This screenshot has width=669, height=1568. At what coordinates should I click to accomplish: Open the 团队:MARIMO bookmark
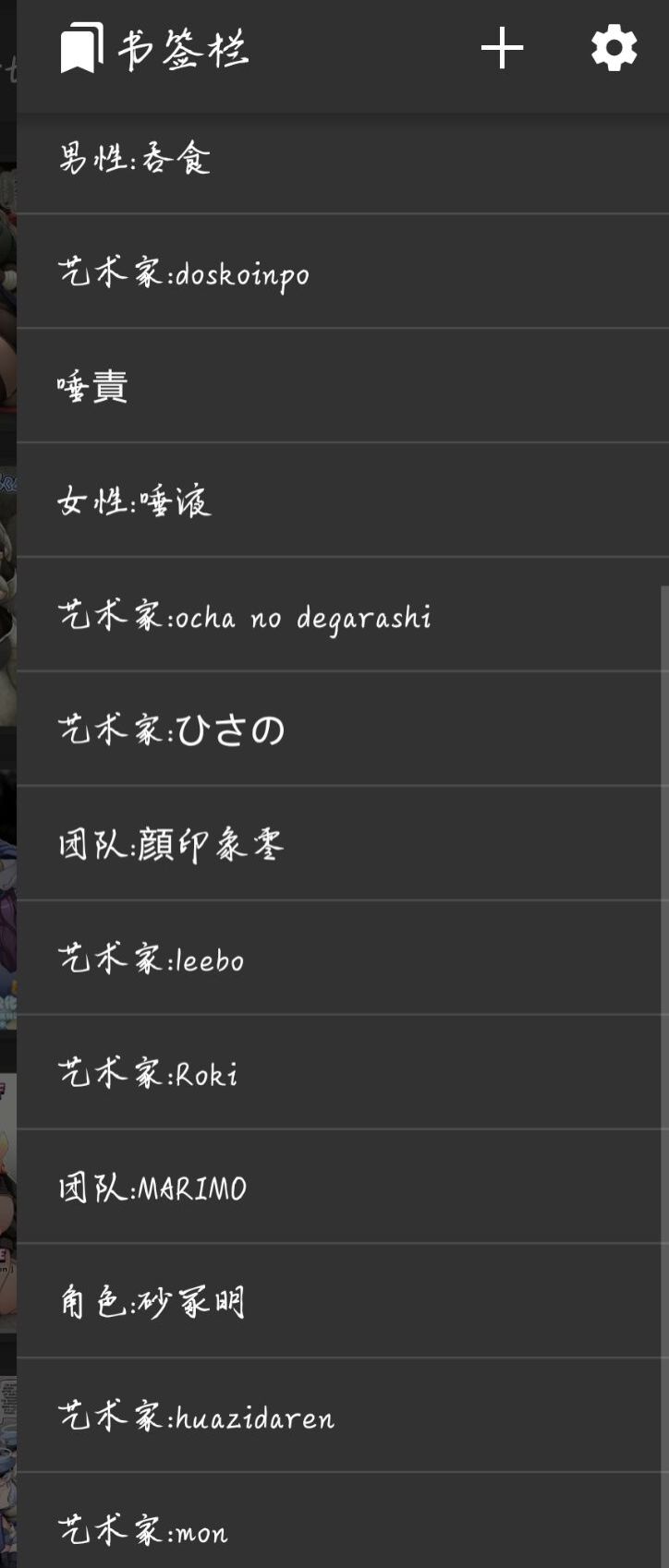coord(153,1188)
